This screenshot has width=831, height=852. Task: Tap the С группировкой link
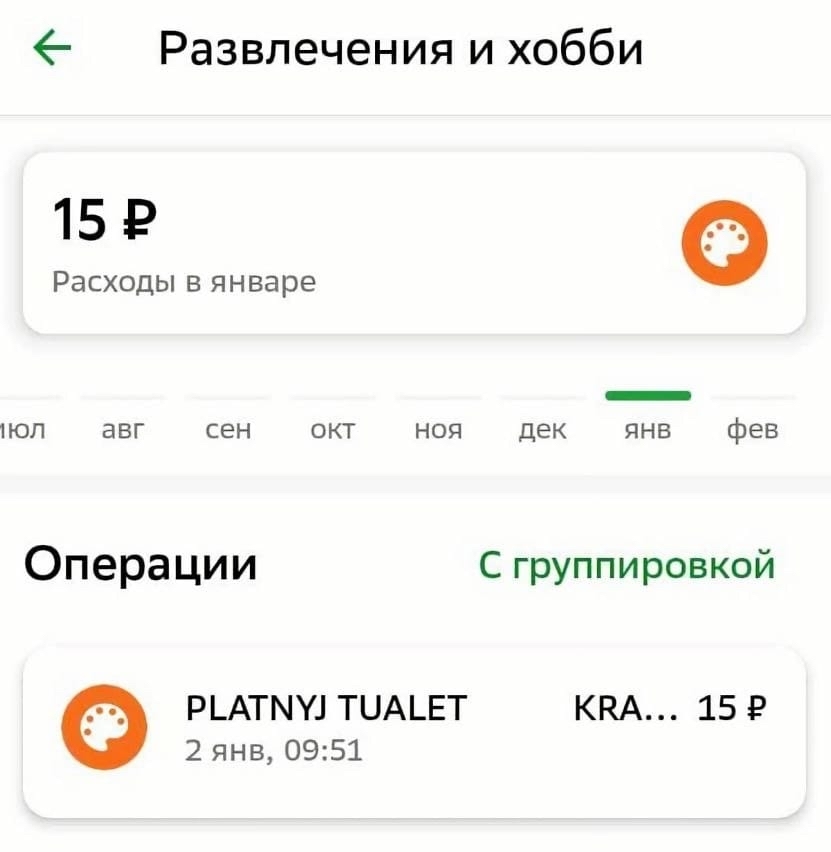pyautogui.click(x=626, y=566)
